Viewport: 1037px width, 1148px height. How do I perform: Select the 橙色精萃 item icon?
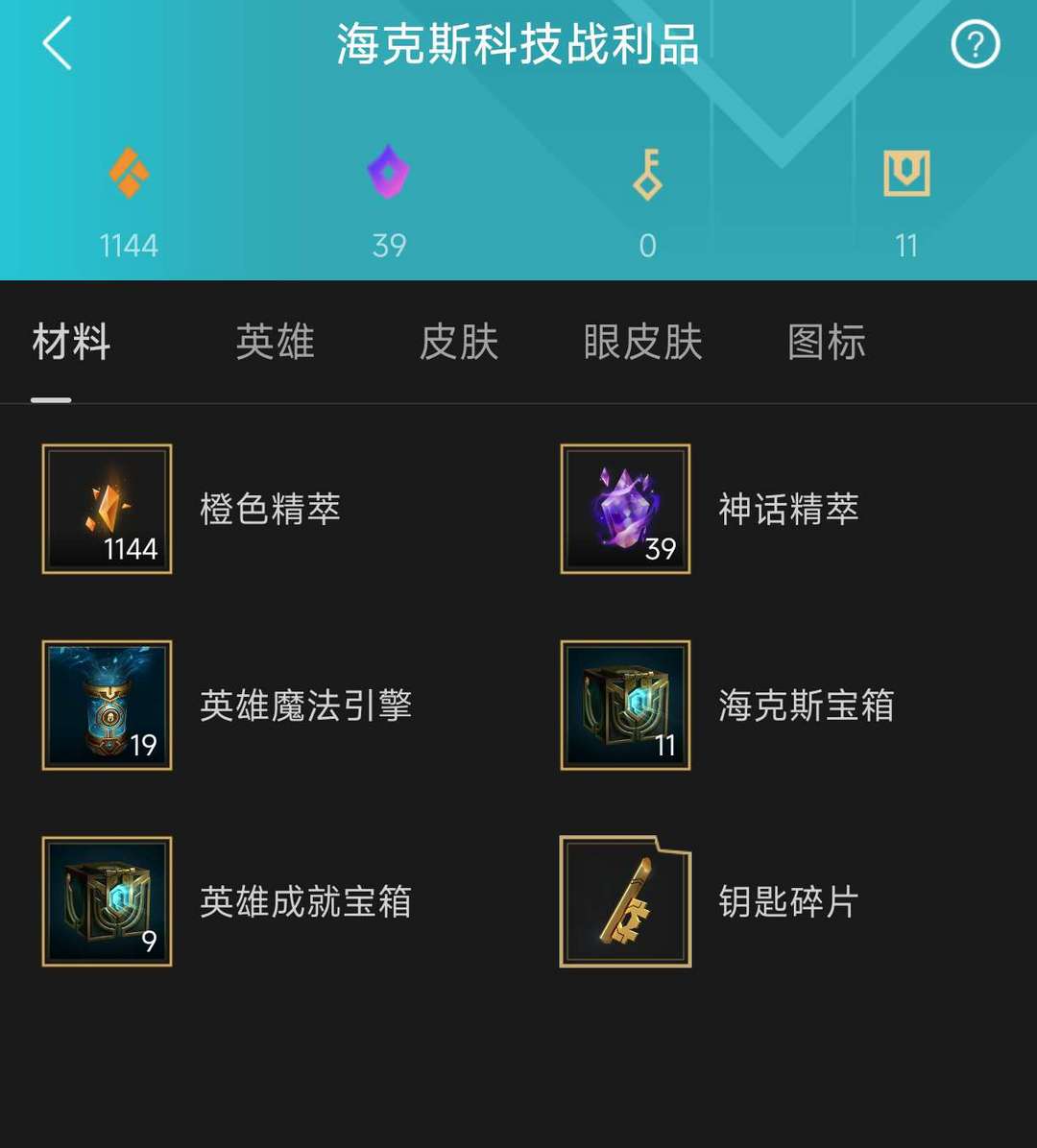106,509
